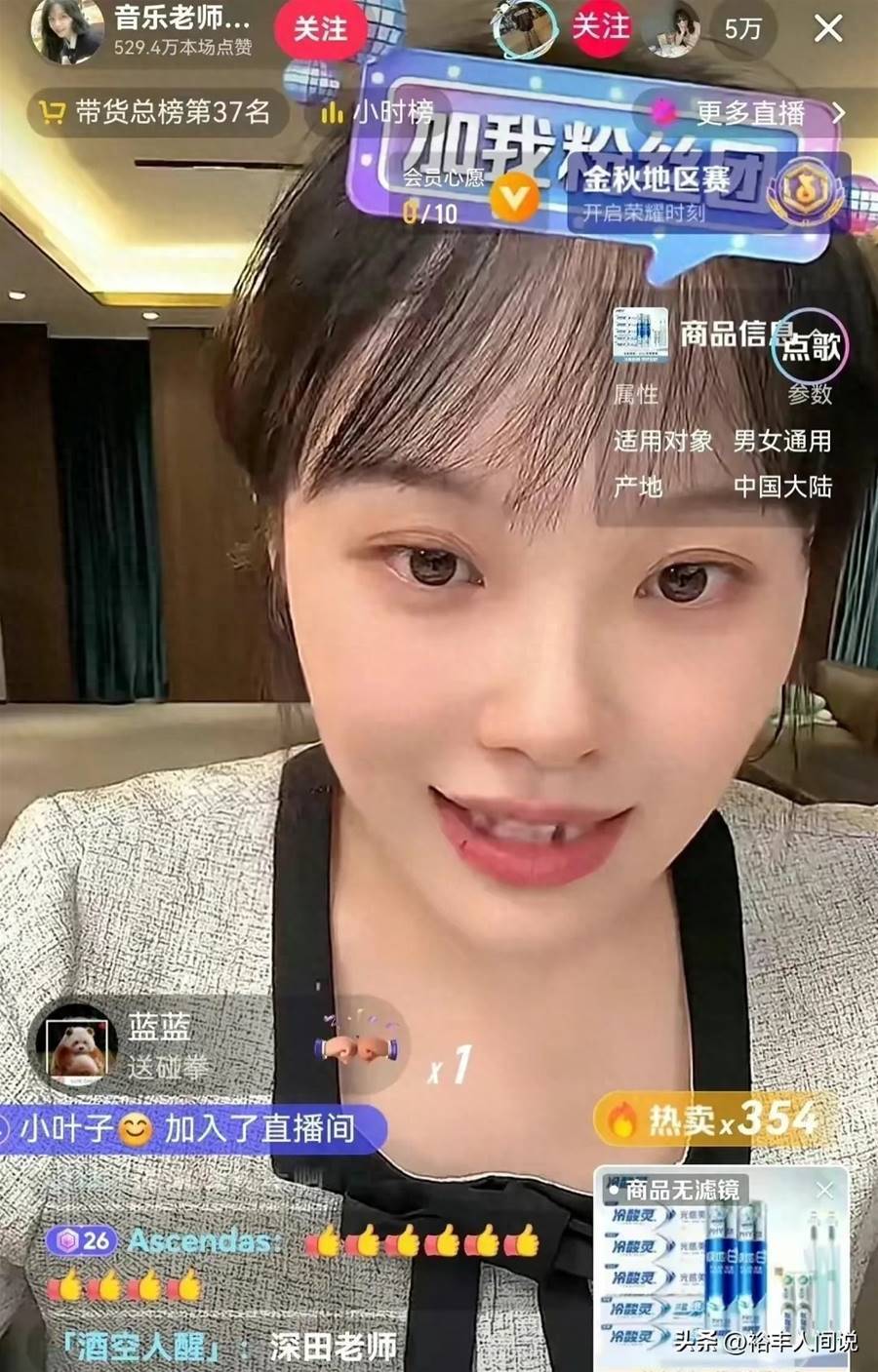Viewport: 878px width, 1372px height.
Task: Tap 点歌 to request a song
Action: [812, 344]
